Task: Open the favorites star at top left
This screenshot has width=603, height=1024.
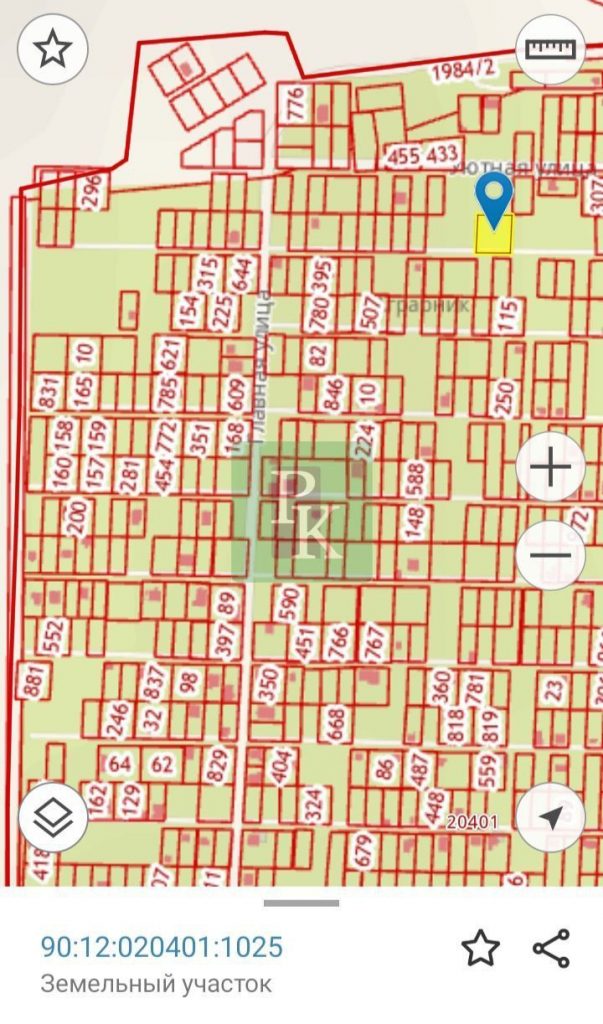Action: click(52, 49)
